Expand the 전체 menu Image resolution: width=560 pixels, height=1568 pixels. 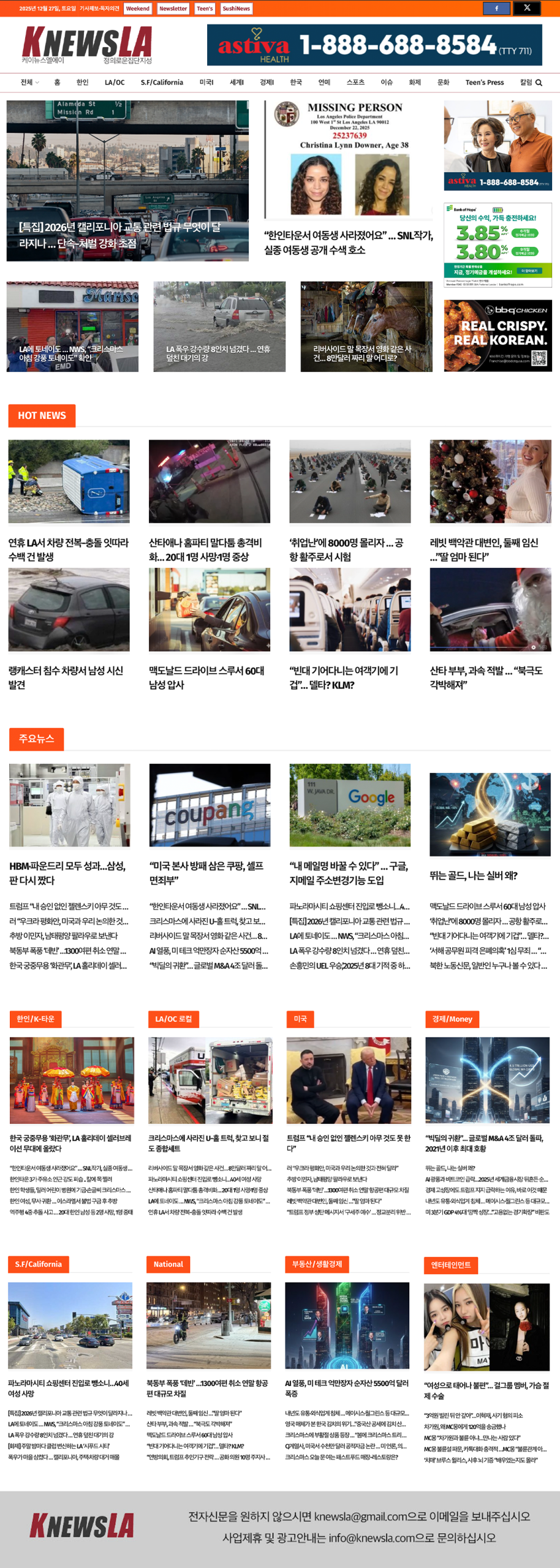[x=29, y=83]
